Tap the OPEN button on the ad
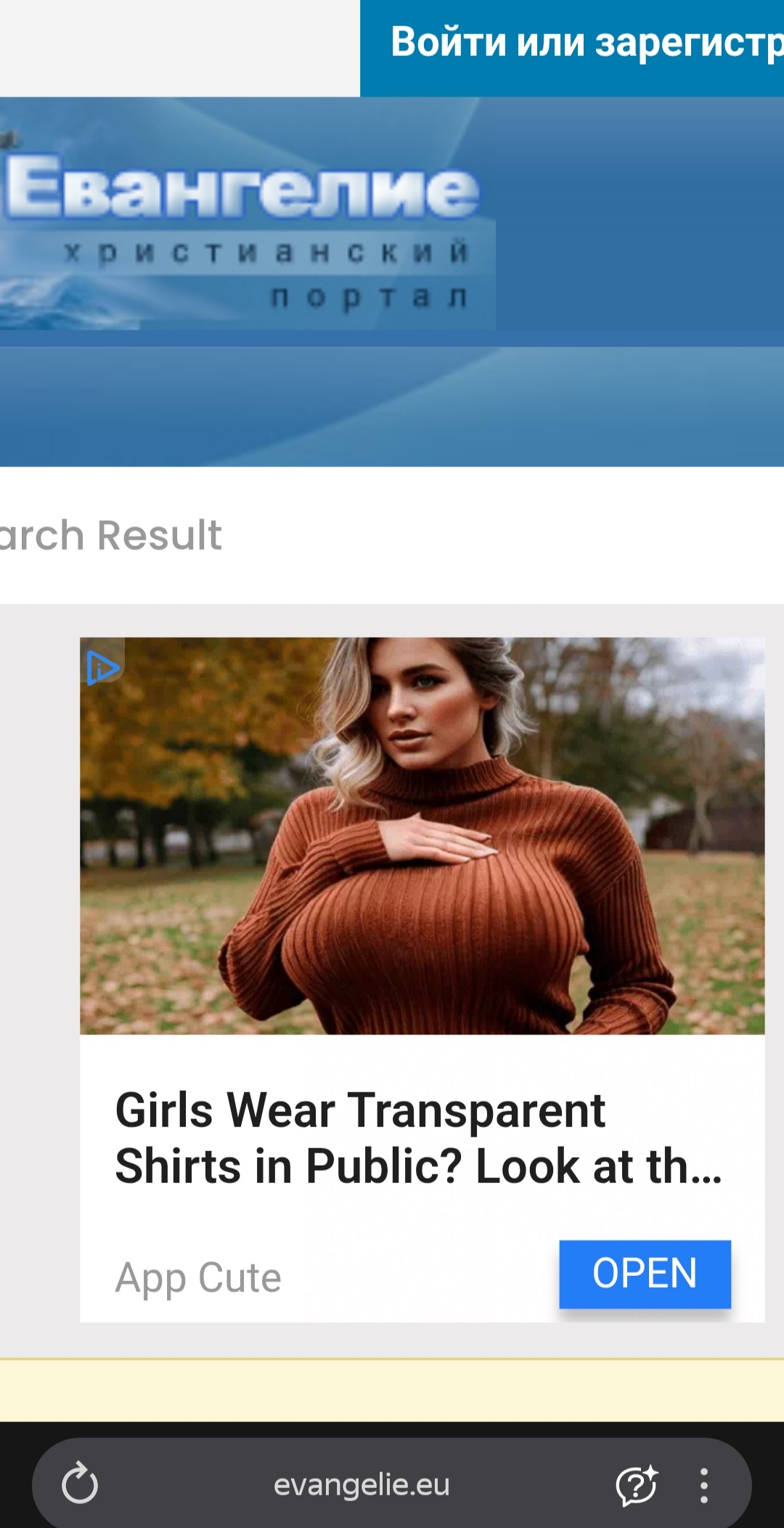The image size is (784, 1528). [x=645, y=1274]
